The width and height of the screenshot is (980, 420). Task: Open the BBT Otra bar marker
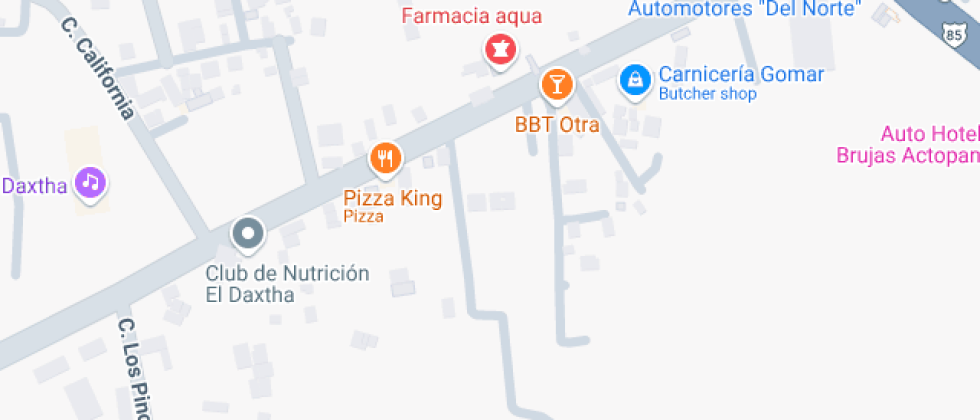point(557,84)
